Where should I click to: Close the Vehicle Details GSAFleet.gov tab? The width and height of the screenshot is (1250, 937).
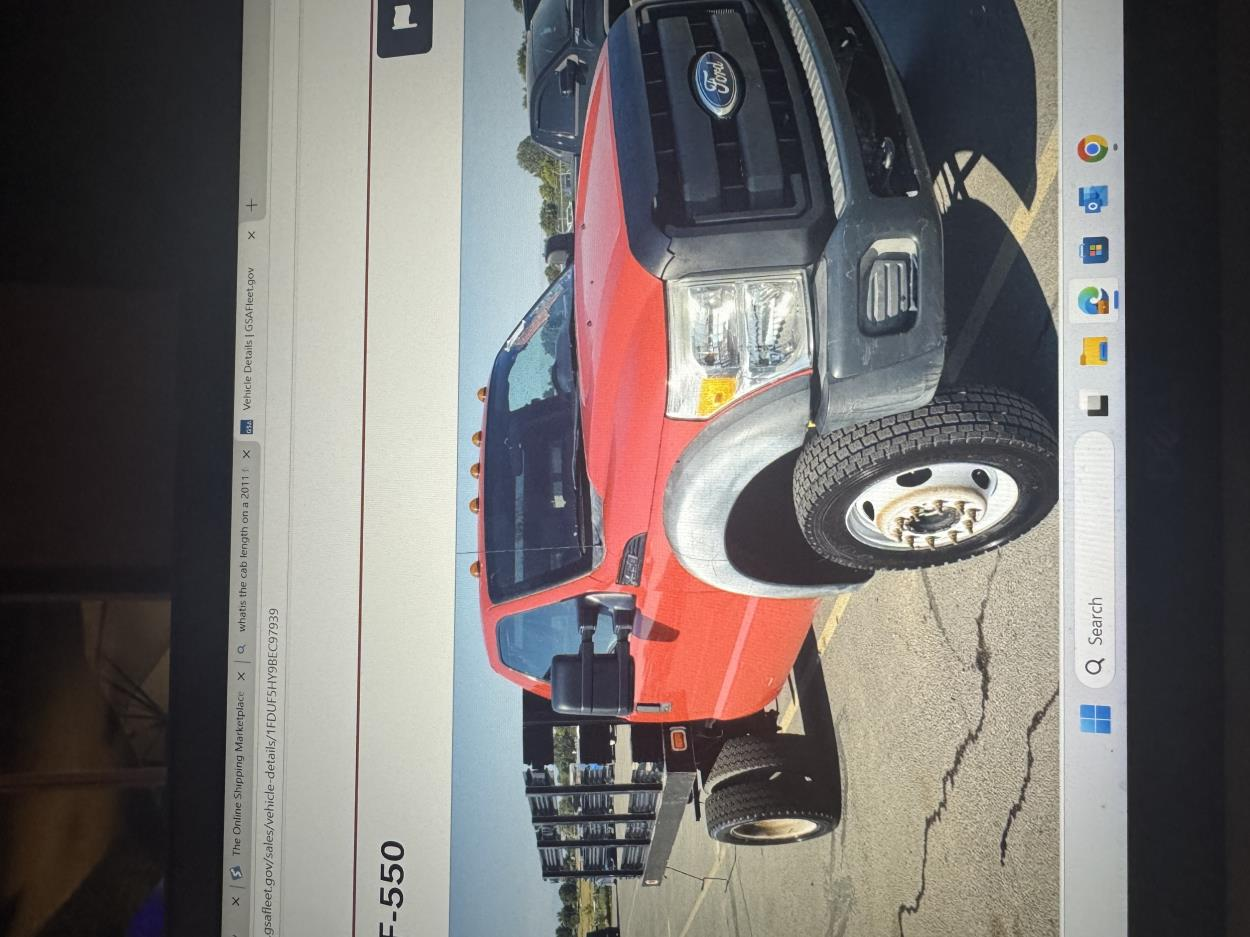pos(251,235)
